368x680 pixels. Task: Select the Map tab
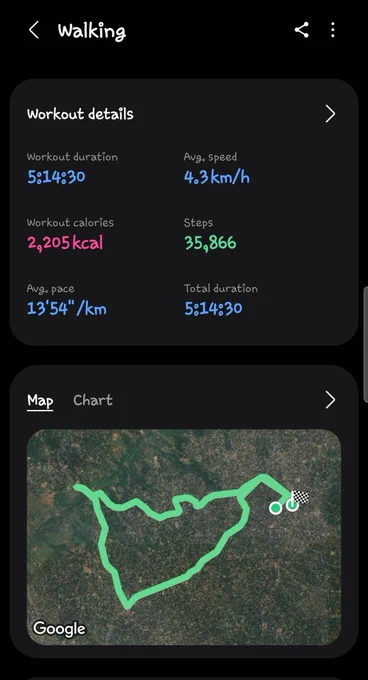[40, 401]
